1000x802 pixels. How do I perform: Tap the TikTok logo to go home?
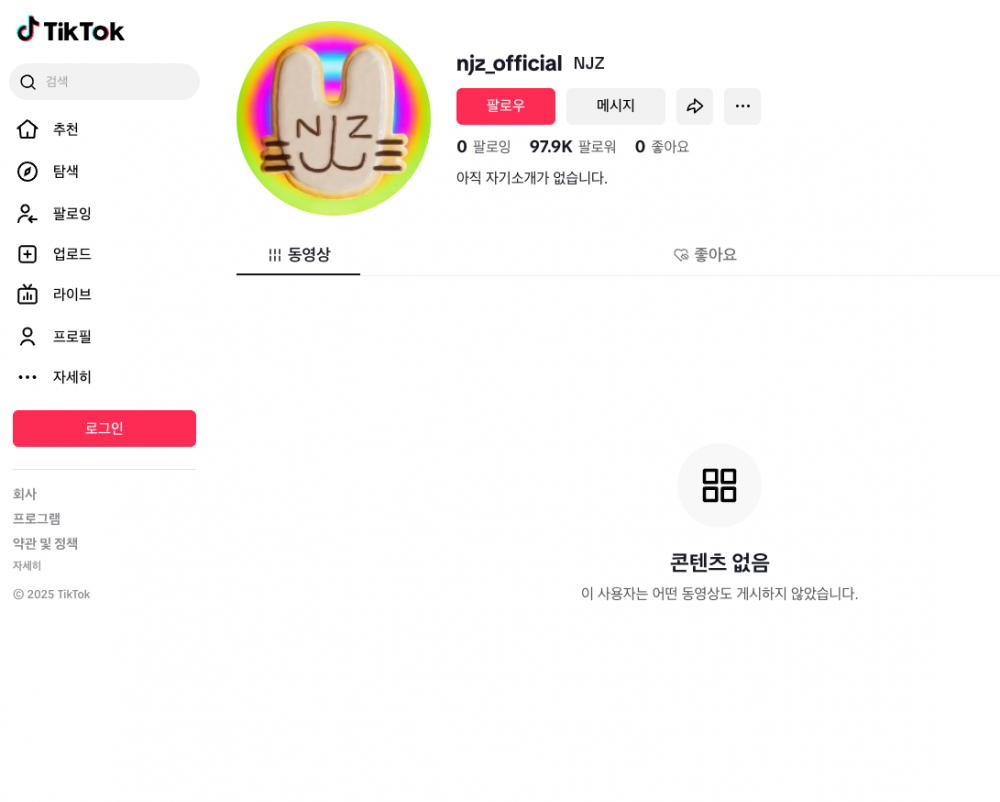click(71, 30)
